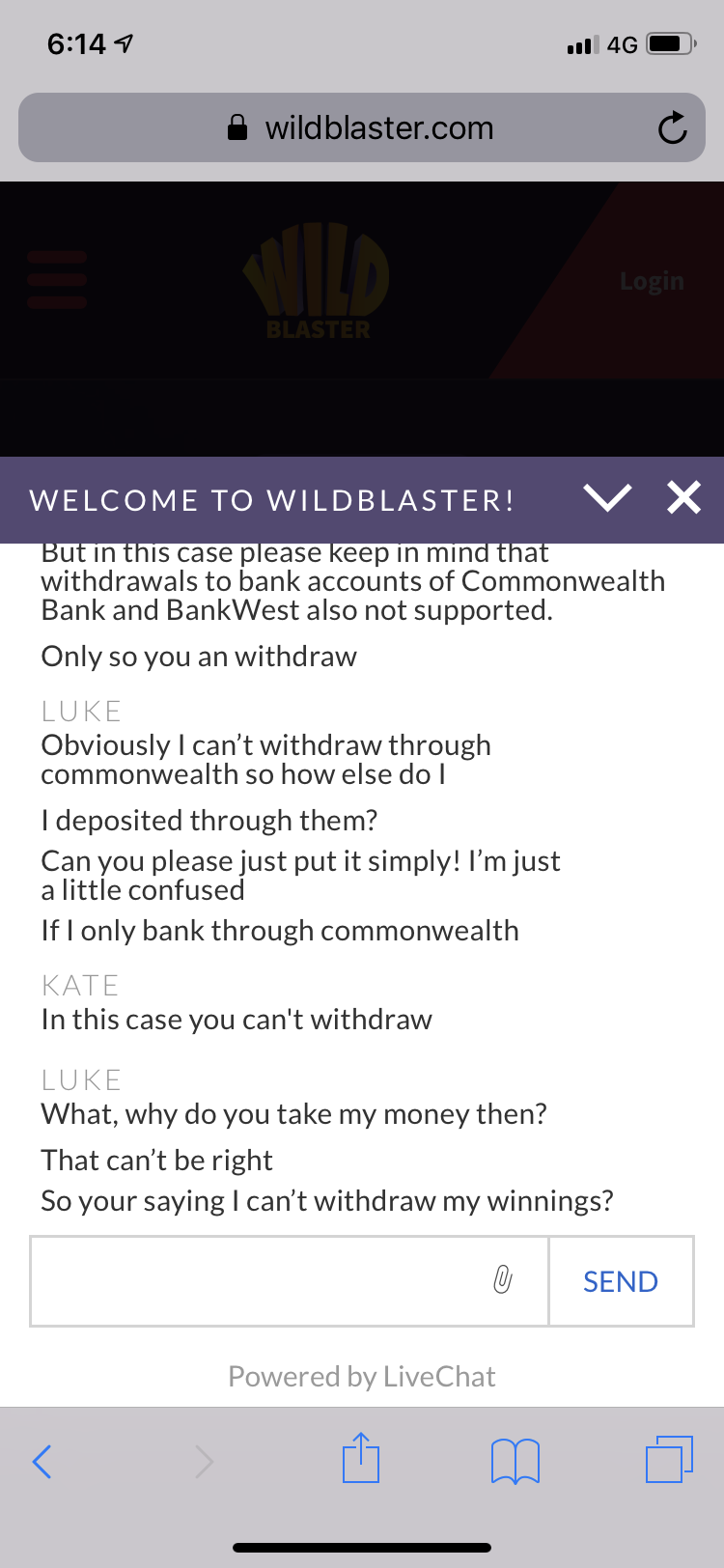Open Safari bookmarks

tap(515, 1461)
